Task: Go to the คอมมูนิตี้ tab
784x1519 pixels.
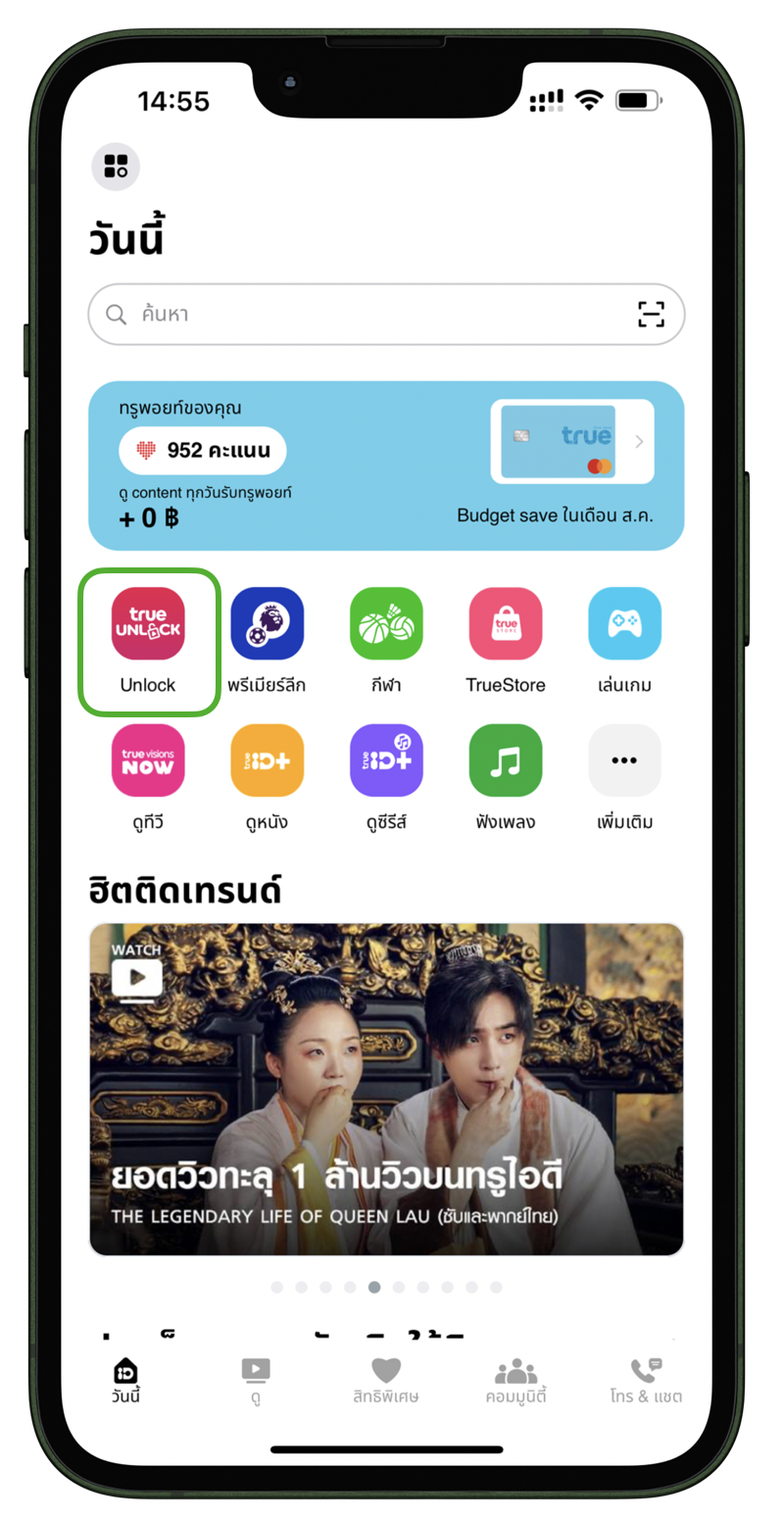Action: (x=515, y=1380)
